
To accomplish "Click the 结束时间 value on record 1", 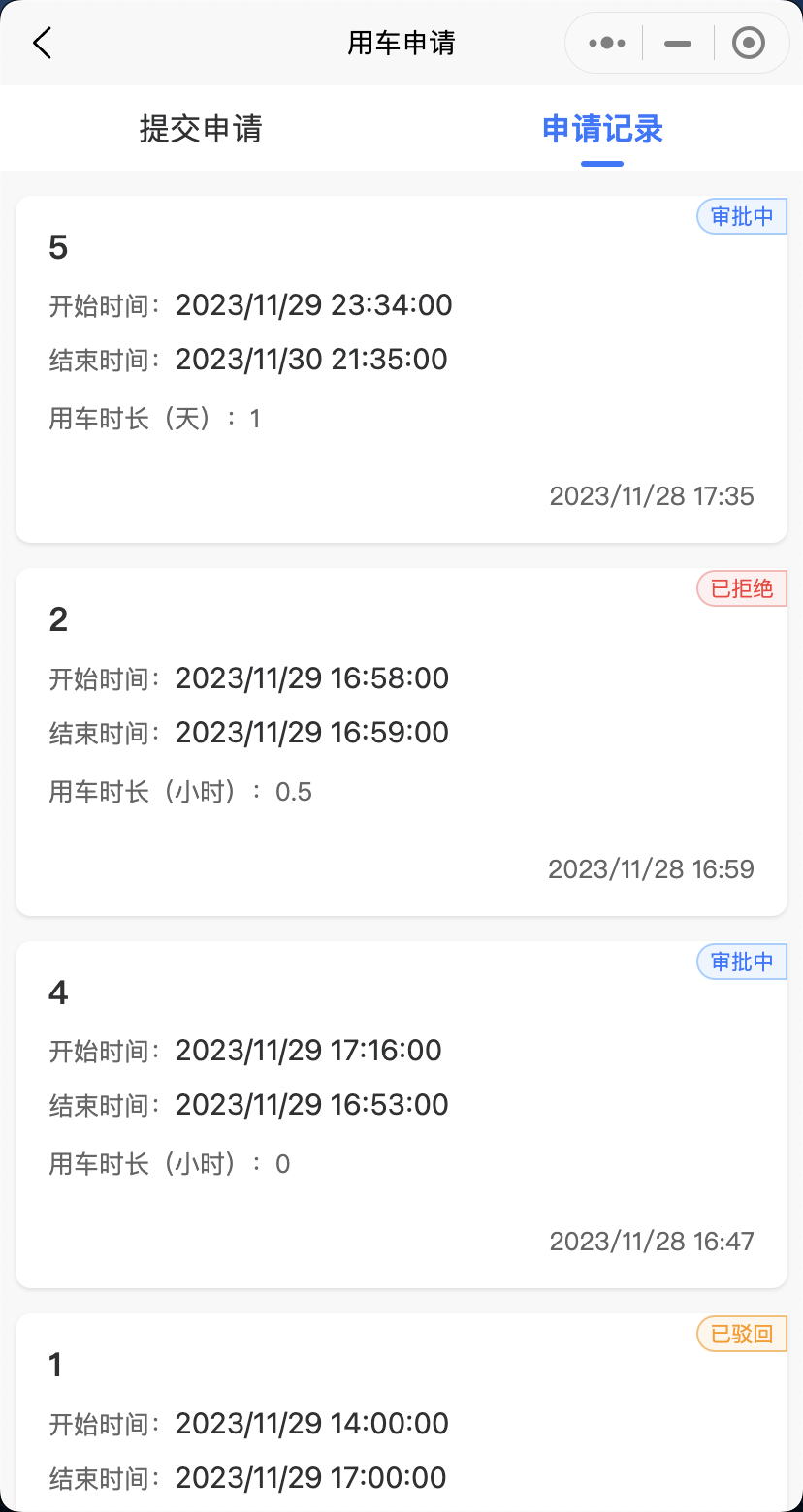I will 310,1477.
